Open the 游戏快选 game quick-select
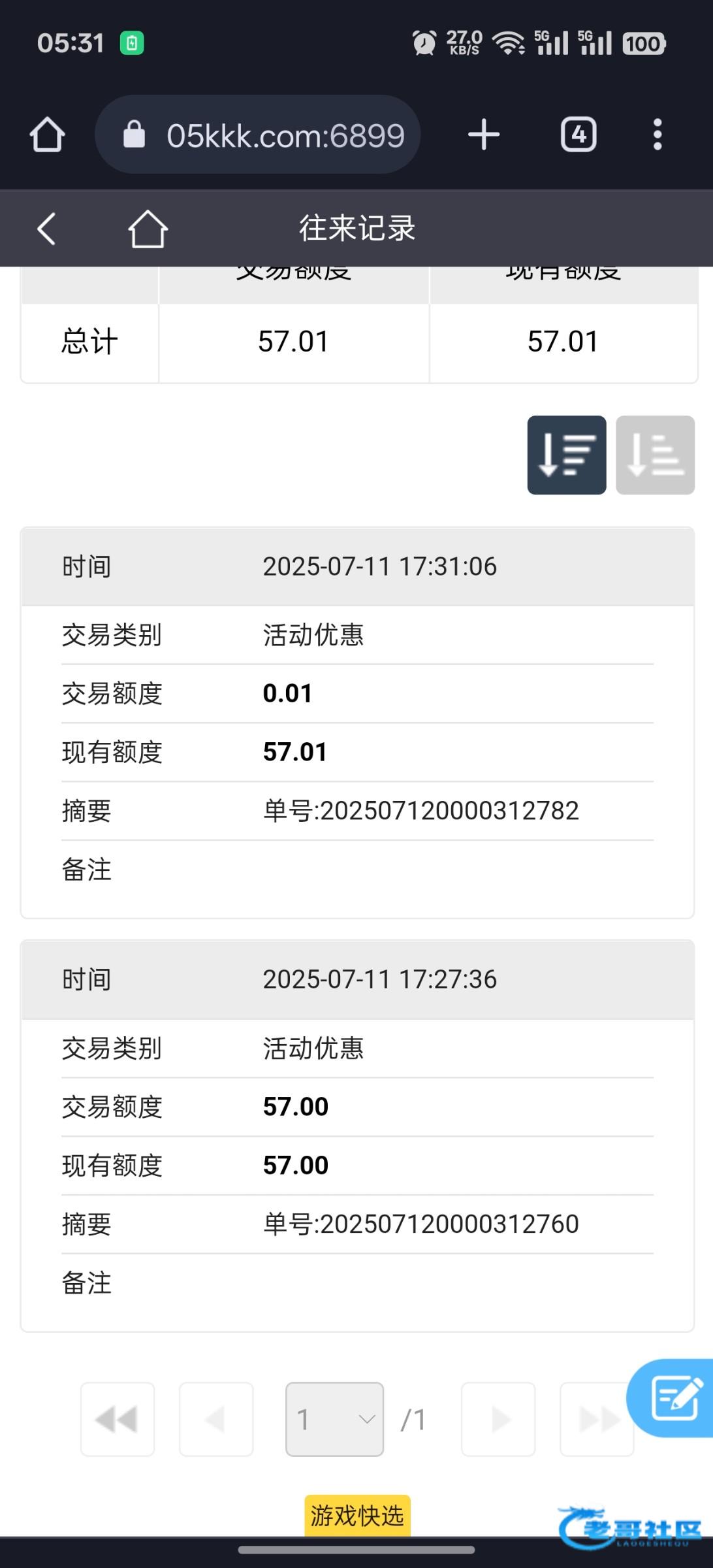Screen dimensions: 713x1568 point(357,1515)
